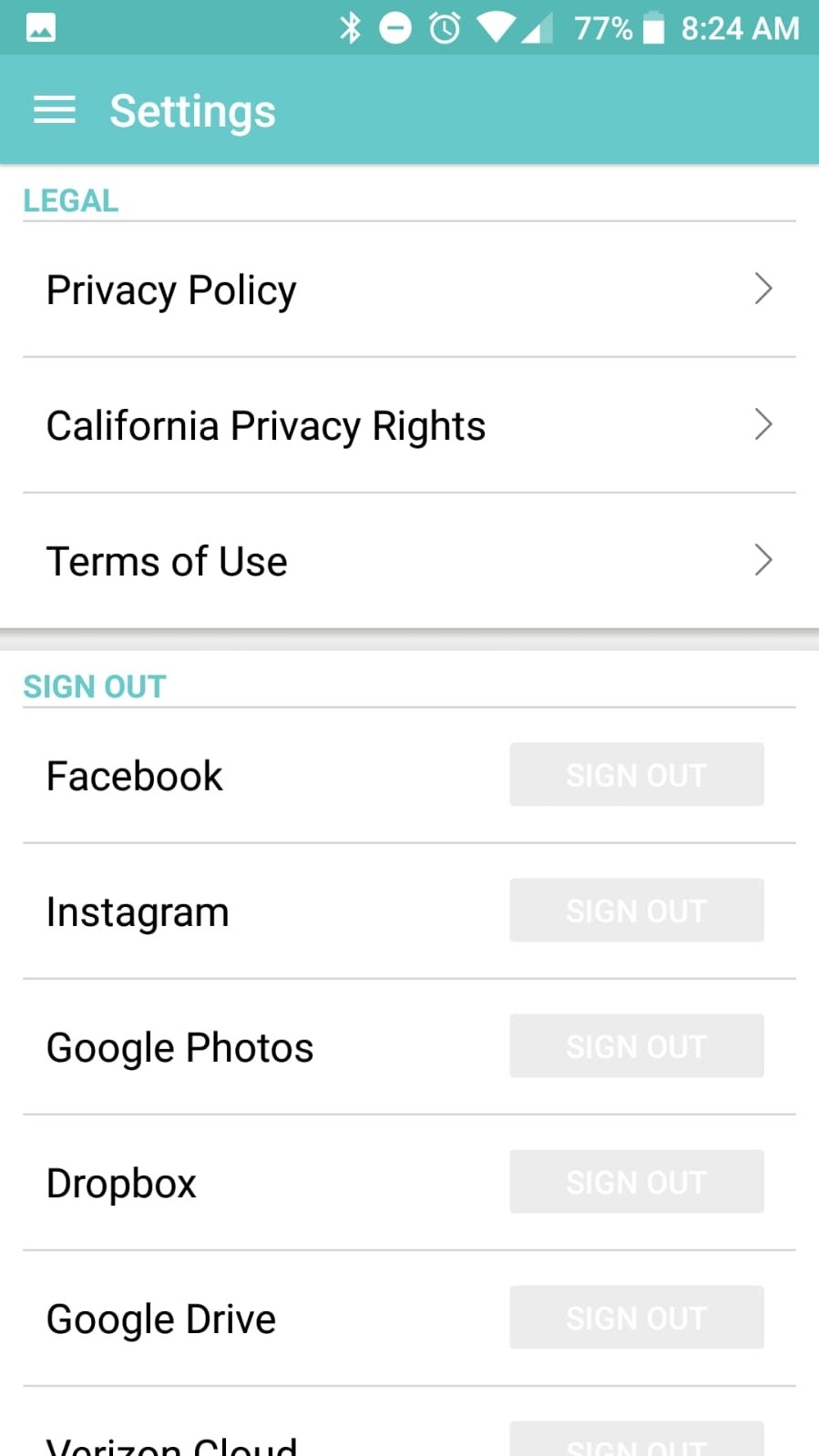Sign out of Google Drive
This screenshot has width=819, height=1456.
pos(636,1318)
